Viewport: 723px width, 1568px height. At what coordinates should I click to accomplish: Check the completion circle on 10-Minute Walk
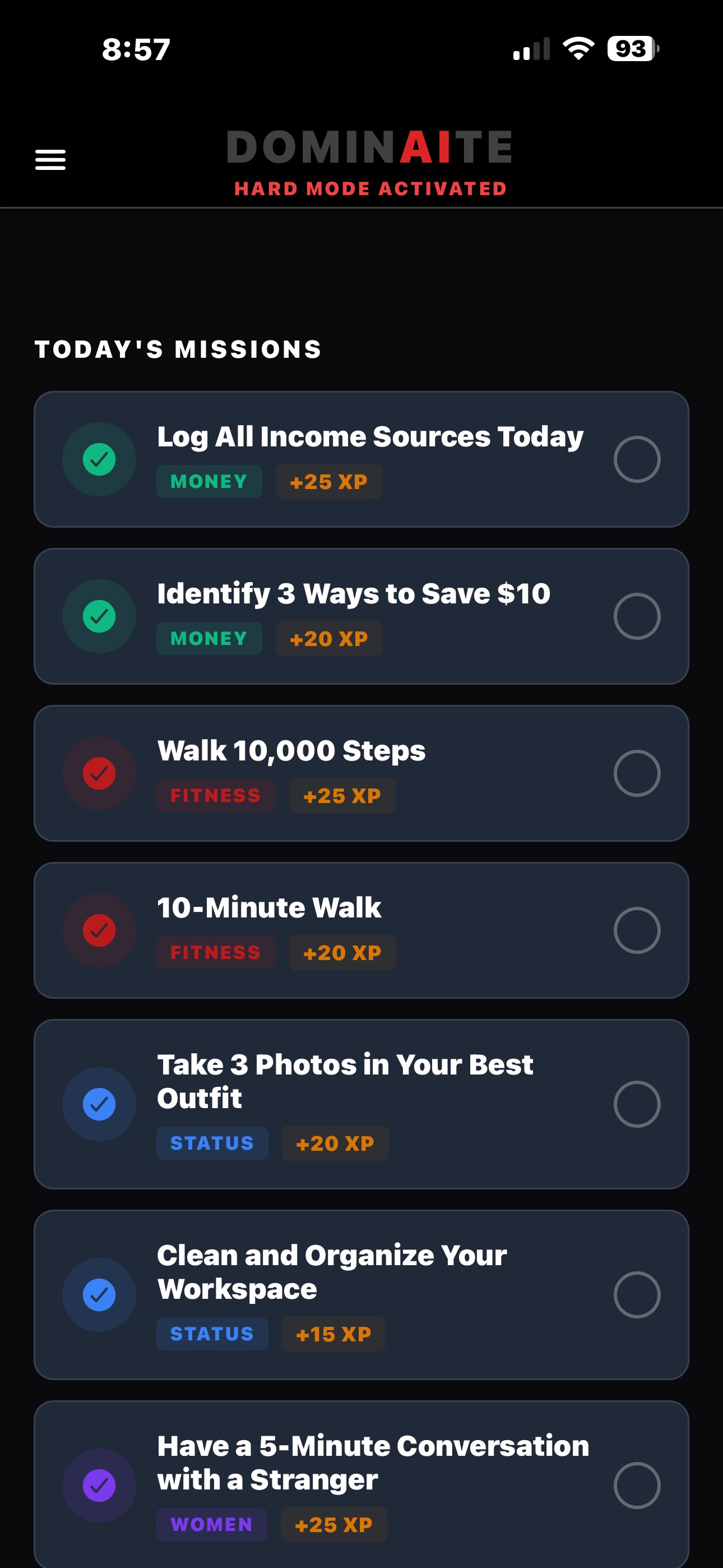tap(638, 929)
